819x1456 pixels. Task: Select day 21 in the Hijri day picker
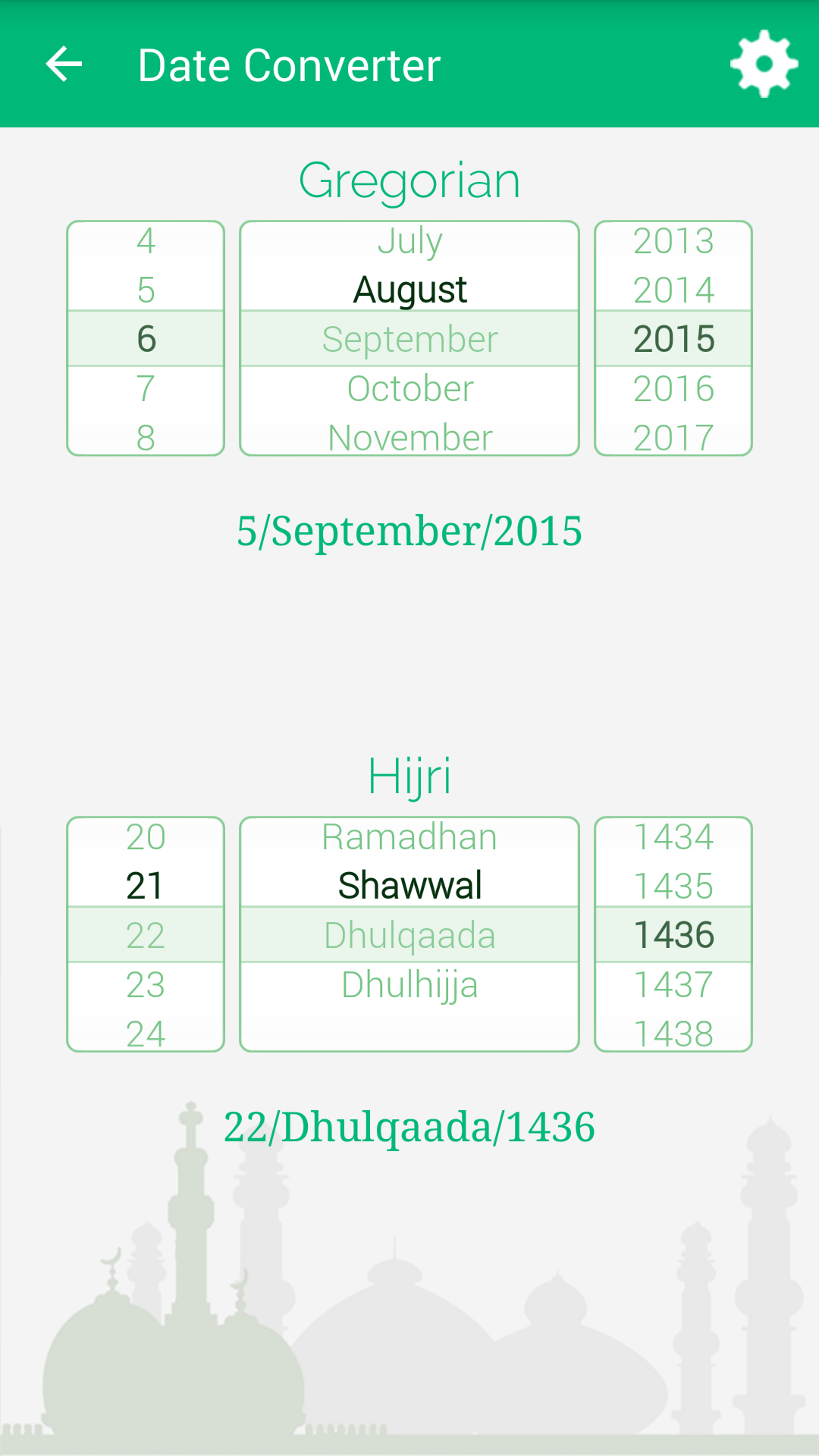point(145,883)
